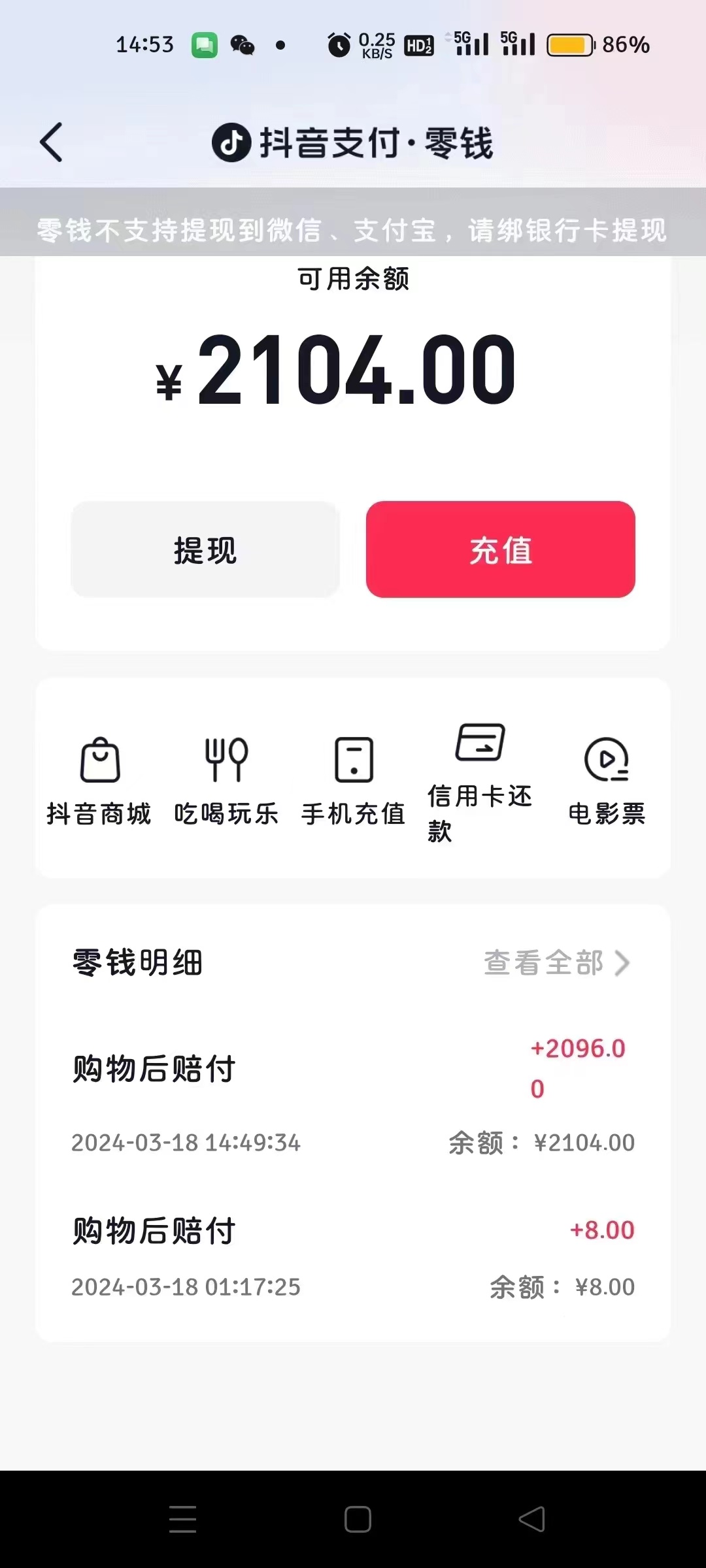This screenshot has height=1568, width=706.
Task: Open 吃喝玩乐 shortcut
Action: [x=226, y=781]
